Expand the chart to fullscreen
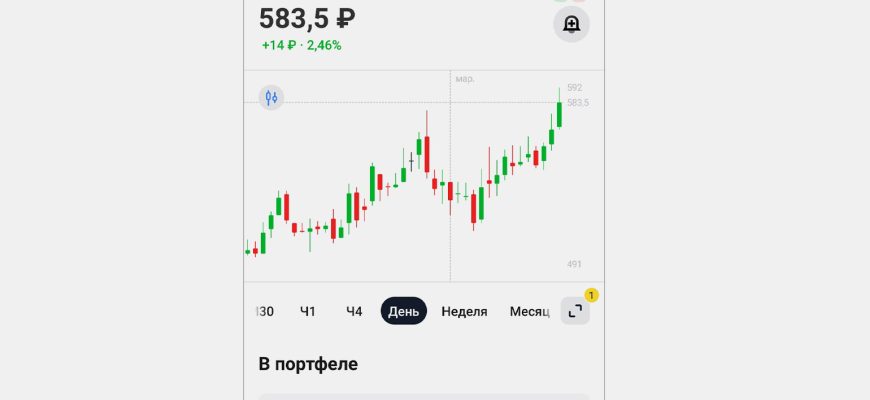Screen dimensions: 870x400 tap(575, 311)
